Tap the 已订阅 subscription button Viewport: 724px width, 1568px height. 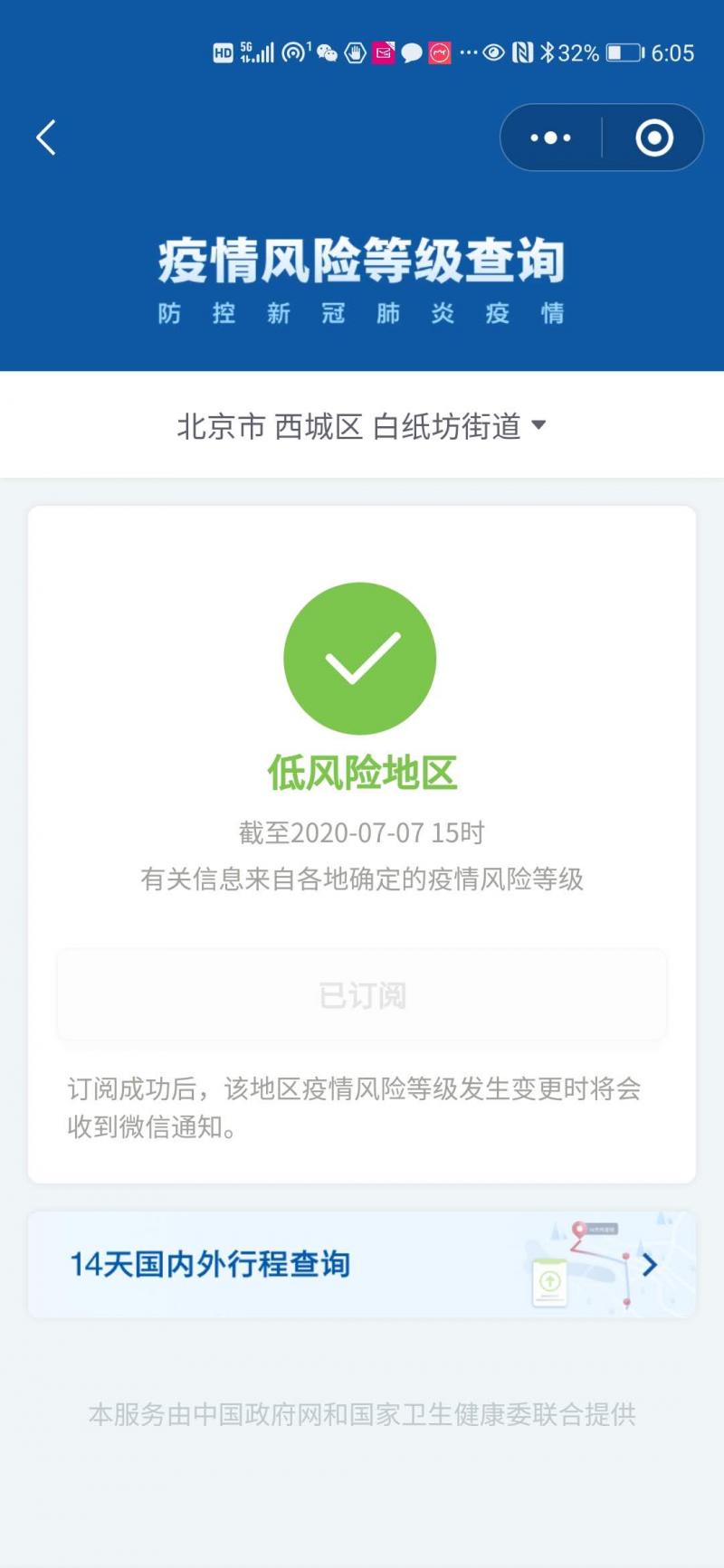(362, 995)
